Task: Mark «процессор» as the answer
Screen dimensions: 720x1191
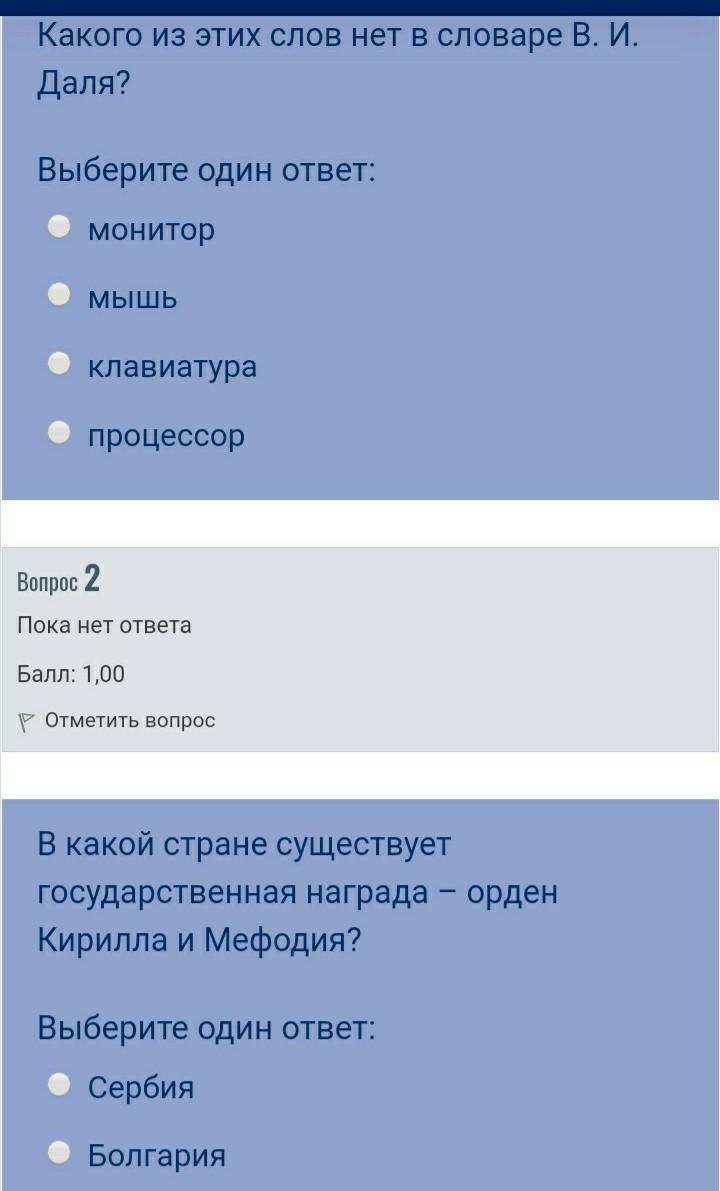Action: tap(59, 432)
